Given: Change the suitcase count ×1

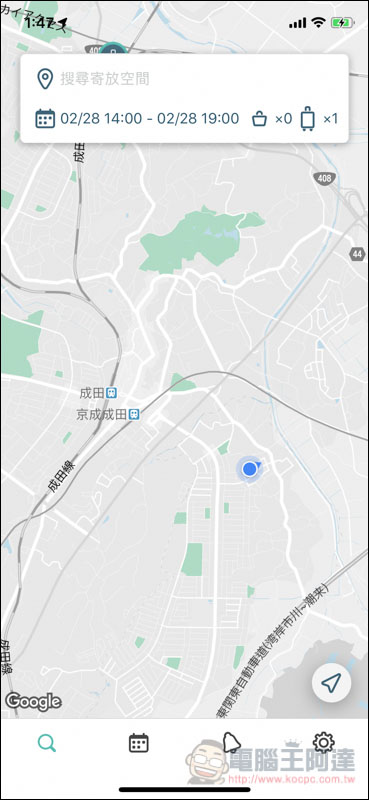Looking at the screenshot, I should pyautogui.click(x=319, y=119).
